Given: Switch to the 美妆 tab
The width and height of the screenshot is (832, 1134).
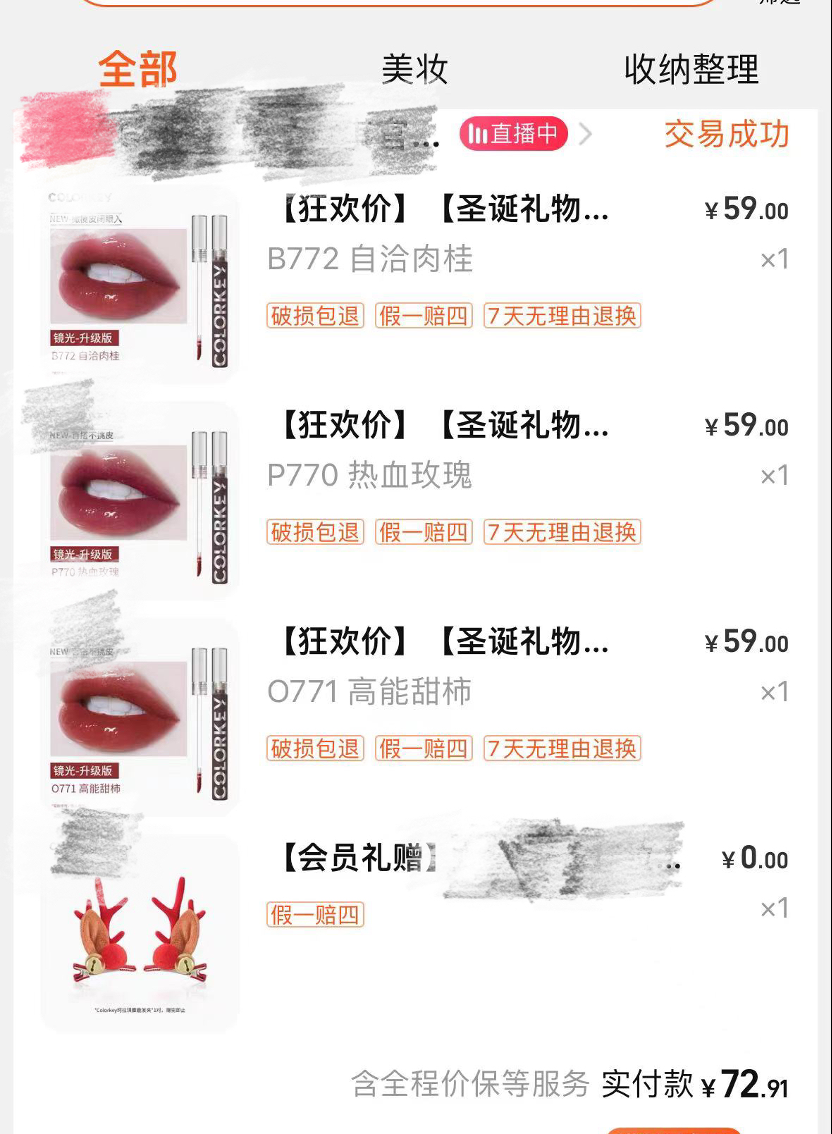Looking at the screenshot, I should point(414,70).
